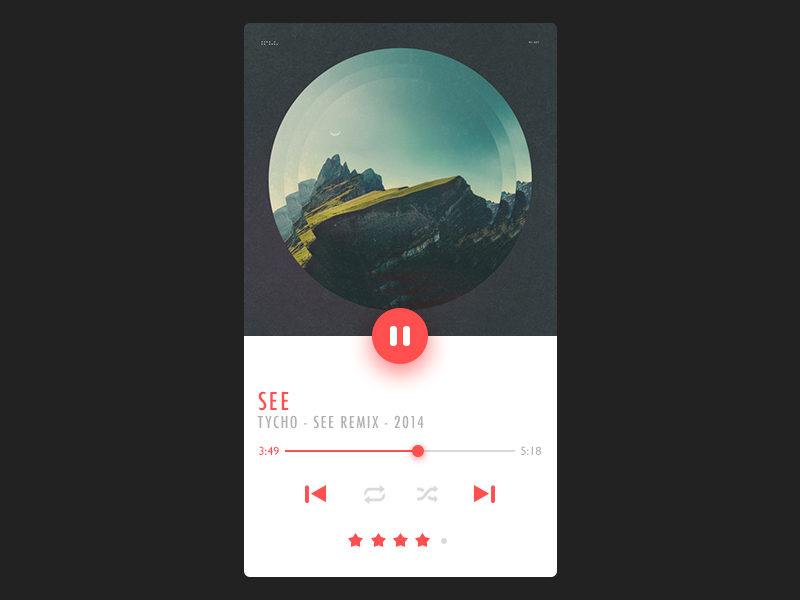This screenshot has width=800, height=600.
Task: Toggle shuffle mode
Action: [x=427, y=493]
